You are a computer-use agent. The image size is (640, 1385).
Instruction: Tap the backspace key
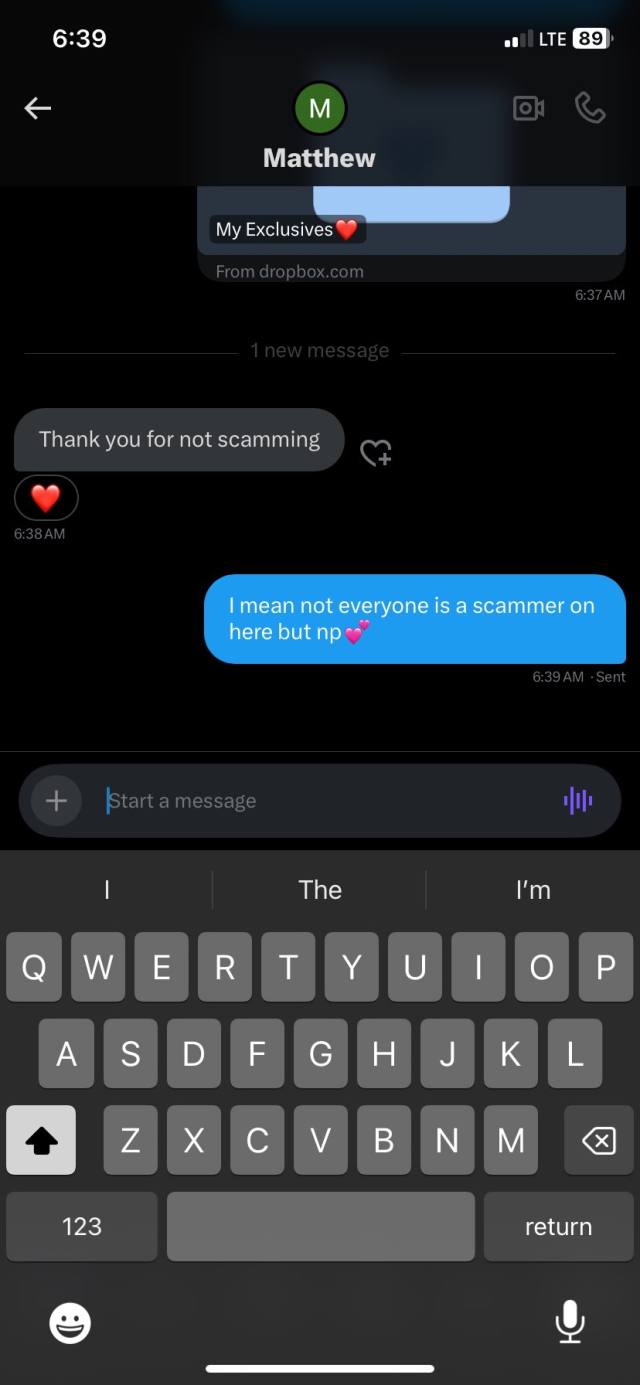[598, 1140]
